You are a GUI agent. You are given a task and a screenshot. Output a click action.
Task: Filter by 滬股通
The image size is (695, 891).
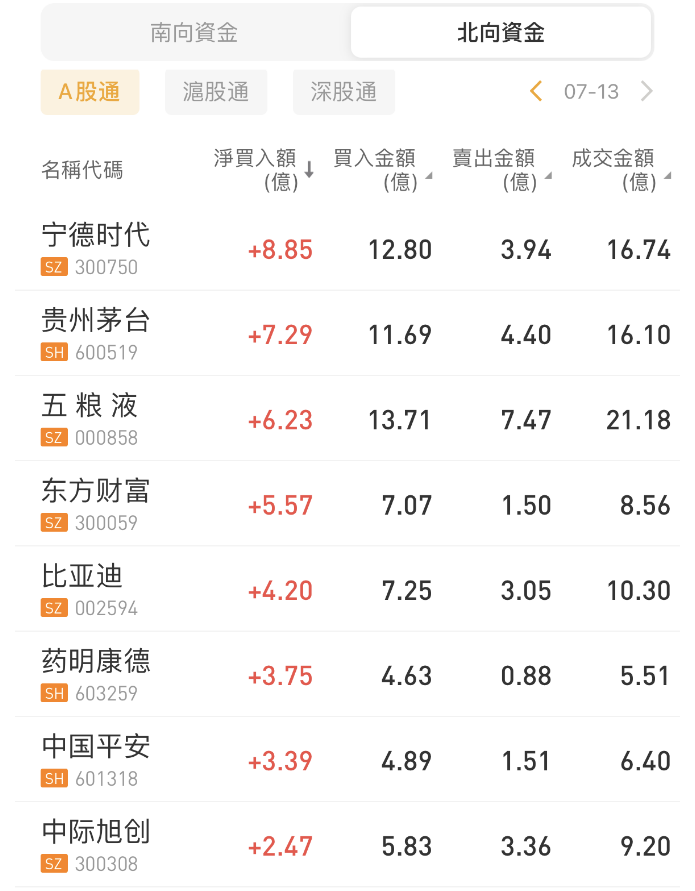216,92
